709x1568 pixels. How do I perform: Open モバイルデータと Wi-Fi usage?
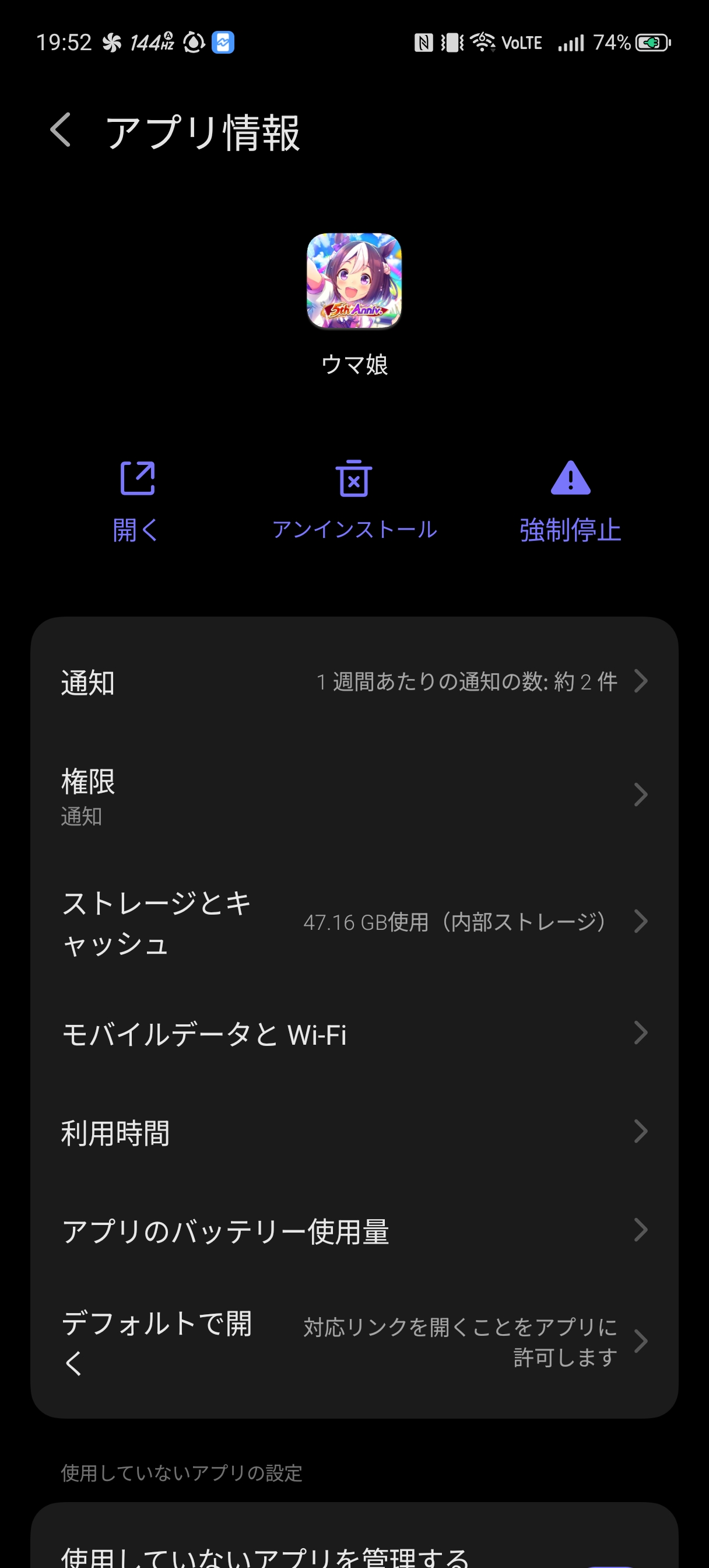tap(354, 1034)
